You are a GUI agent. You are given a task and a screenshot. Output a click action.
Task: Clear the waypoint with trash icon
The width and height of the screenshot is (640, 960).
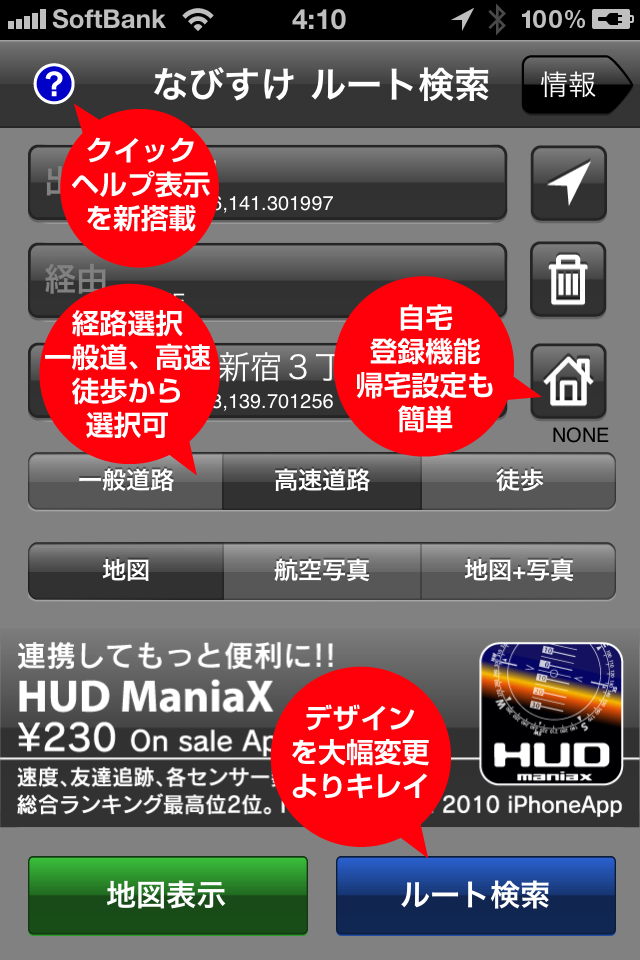[568, 280]
